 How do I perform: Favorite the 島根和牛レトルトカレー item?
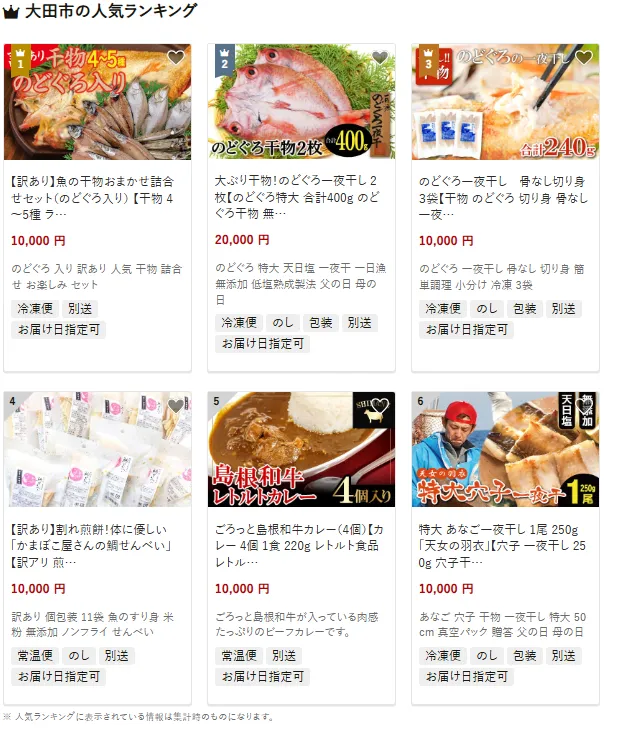click(380, 406)
